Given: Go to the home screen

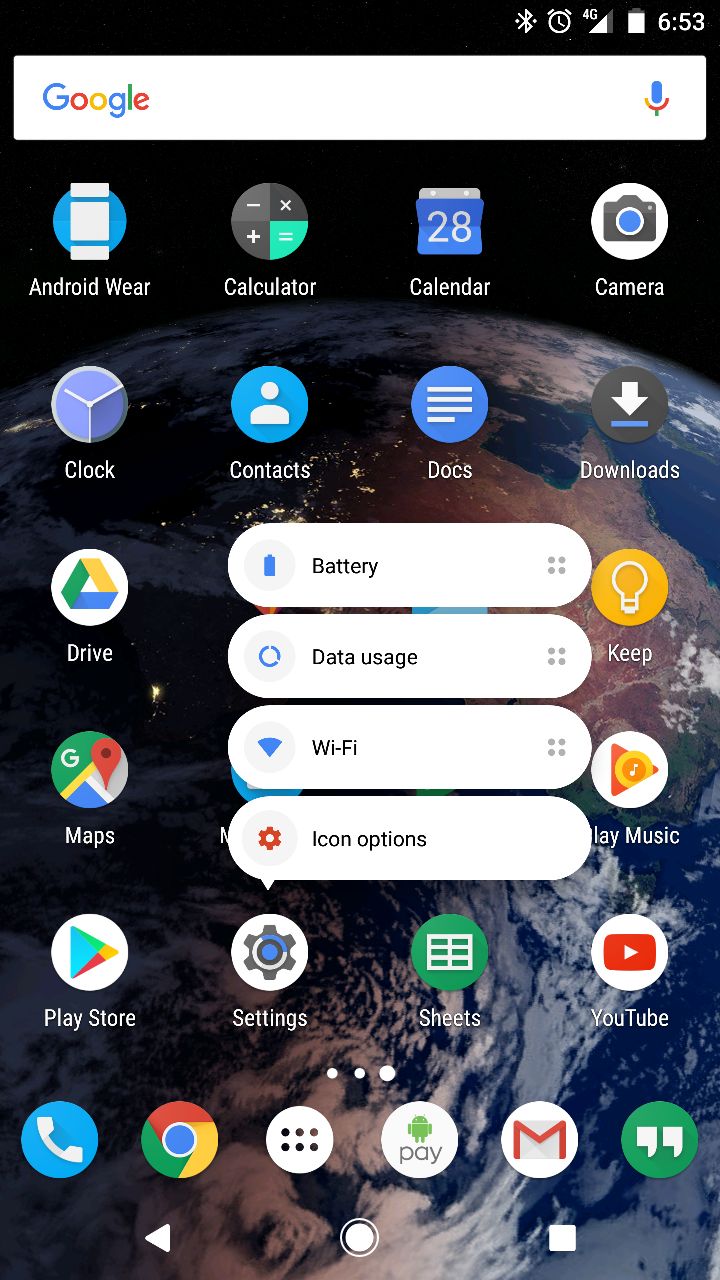Looking at the screenshot, I should (360, 1238).
